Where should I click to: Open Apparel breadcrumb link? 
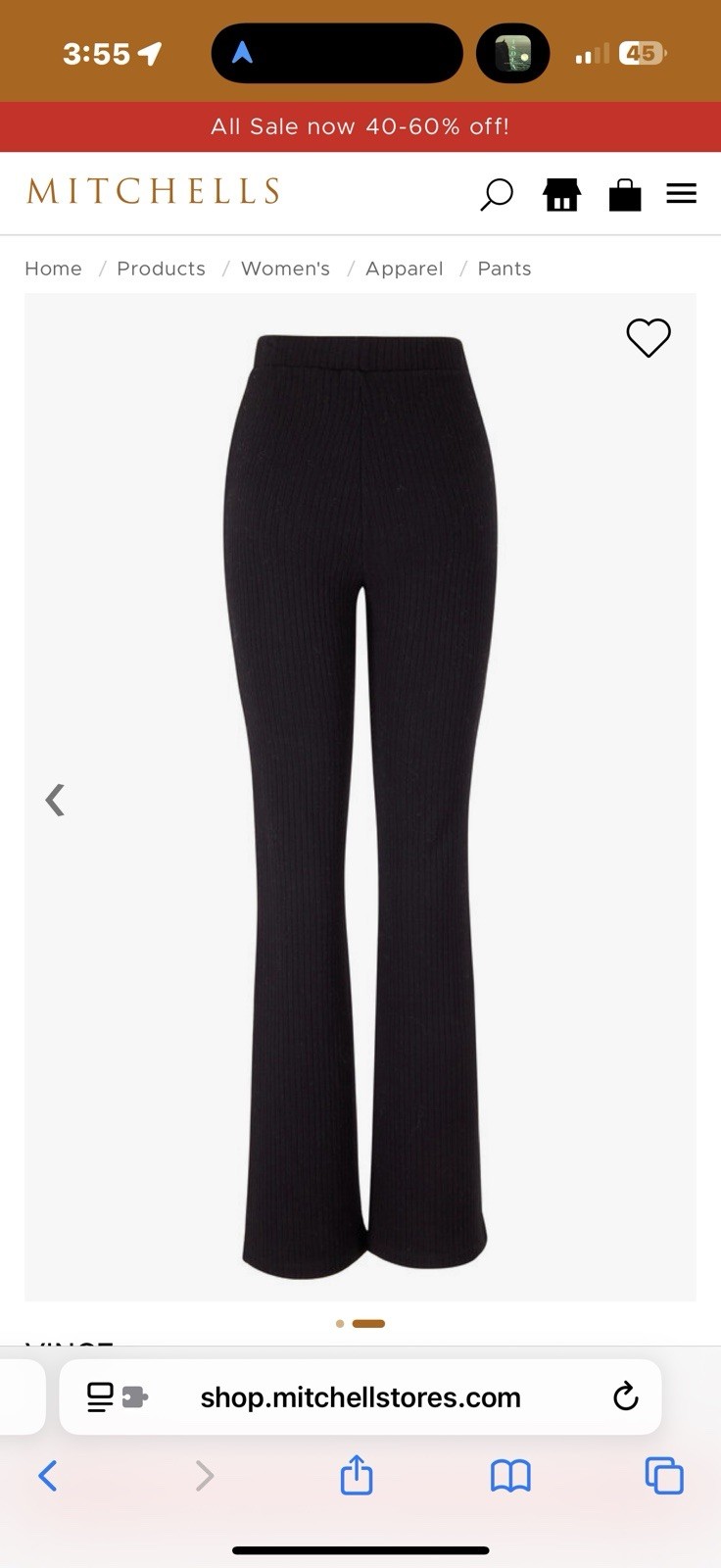[404, 269]
